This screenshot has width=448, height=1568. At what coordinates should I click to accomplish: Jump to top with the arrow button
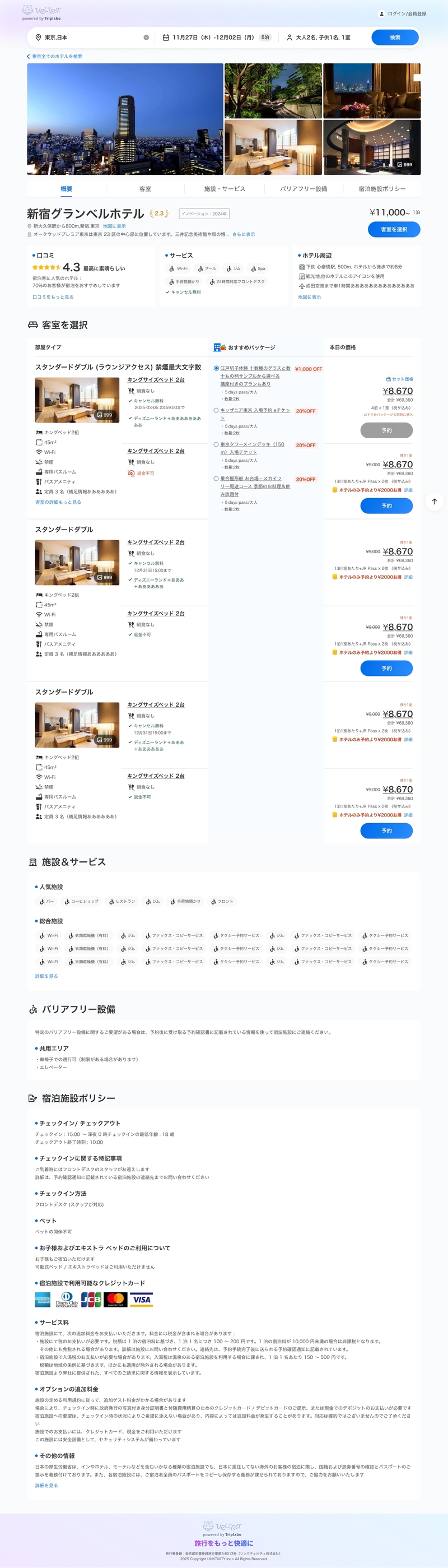pos(434,502)
